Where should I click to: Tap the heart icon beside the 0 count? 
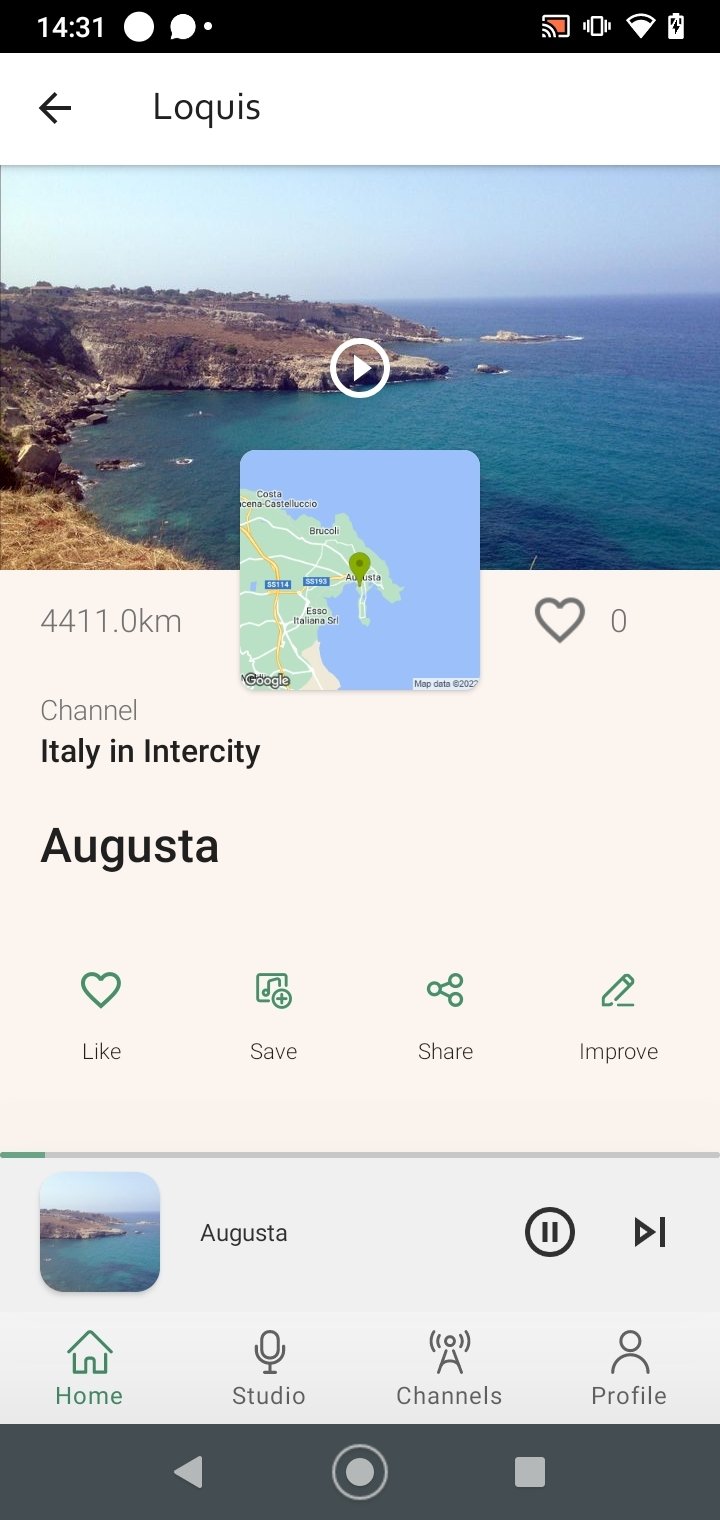pos(559,621)
